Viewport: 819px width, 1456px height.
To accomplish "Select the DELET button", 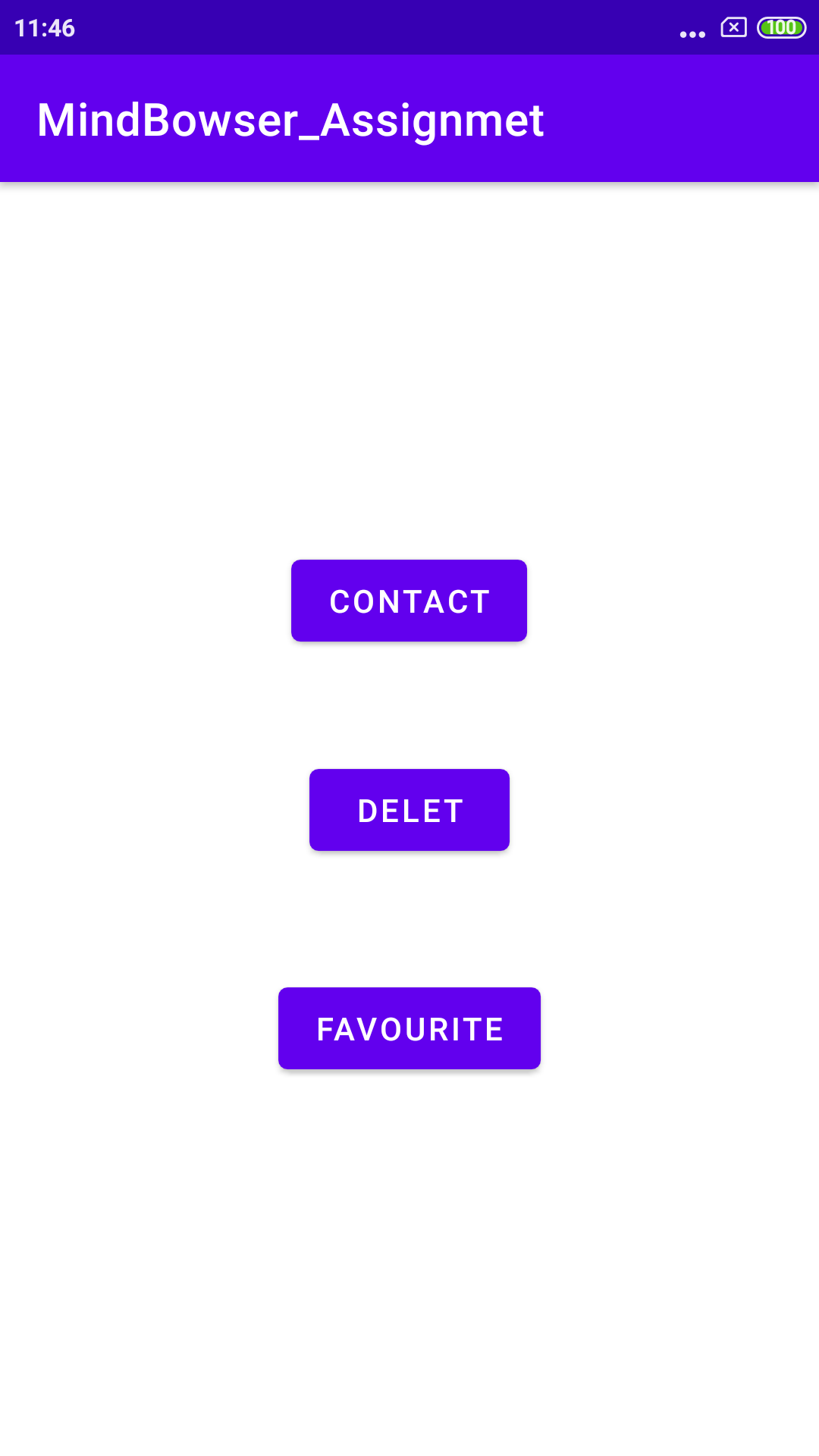I will click(x=409, y=810).
